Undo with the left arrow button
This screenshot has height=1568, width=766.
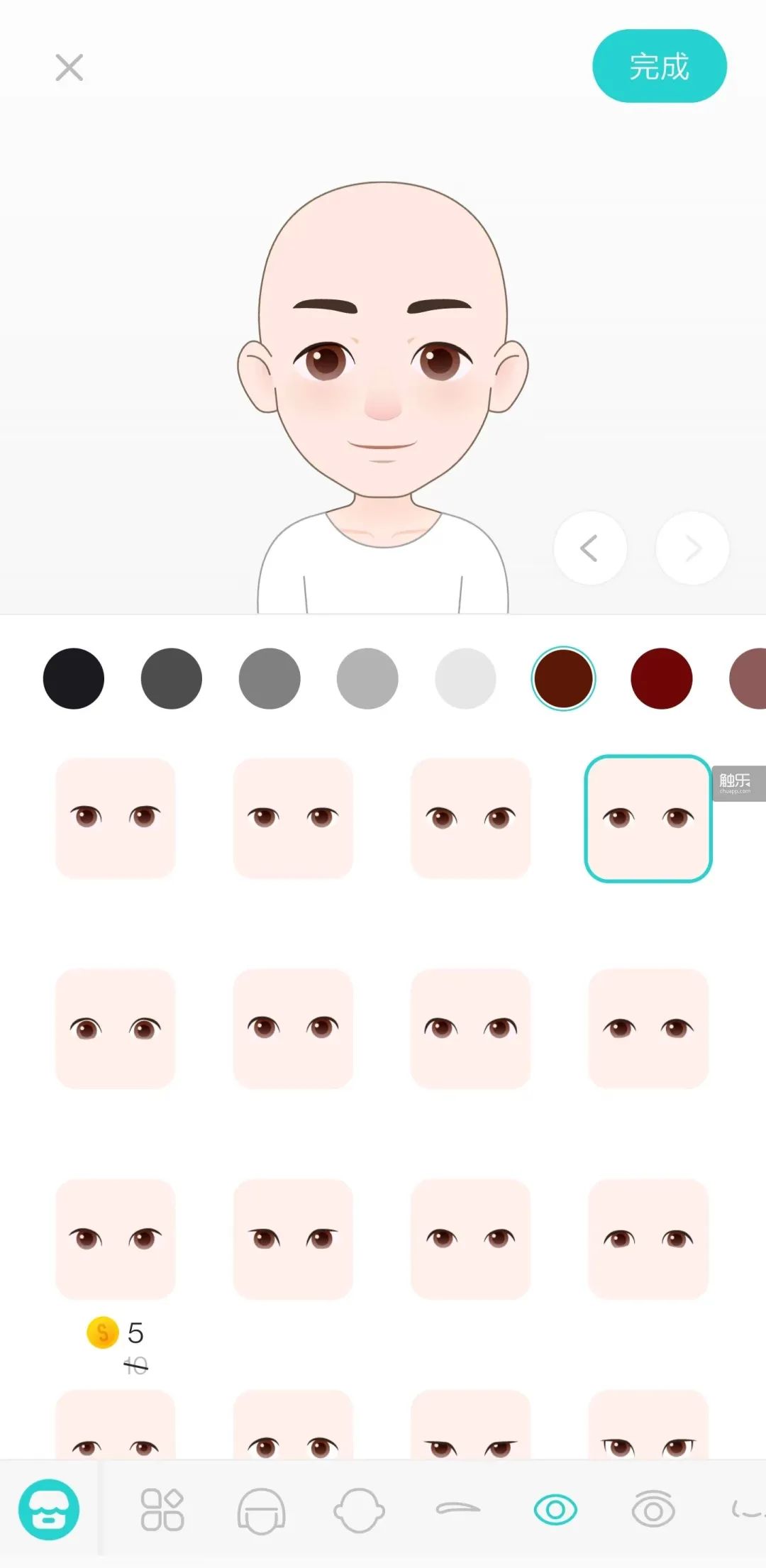click(x=589, y=548)
